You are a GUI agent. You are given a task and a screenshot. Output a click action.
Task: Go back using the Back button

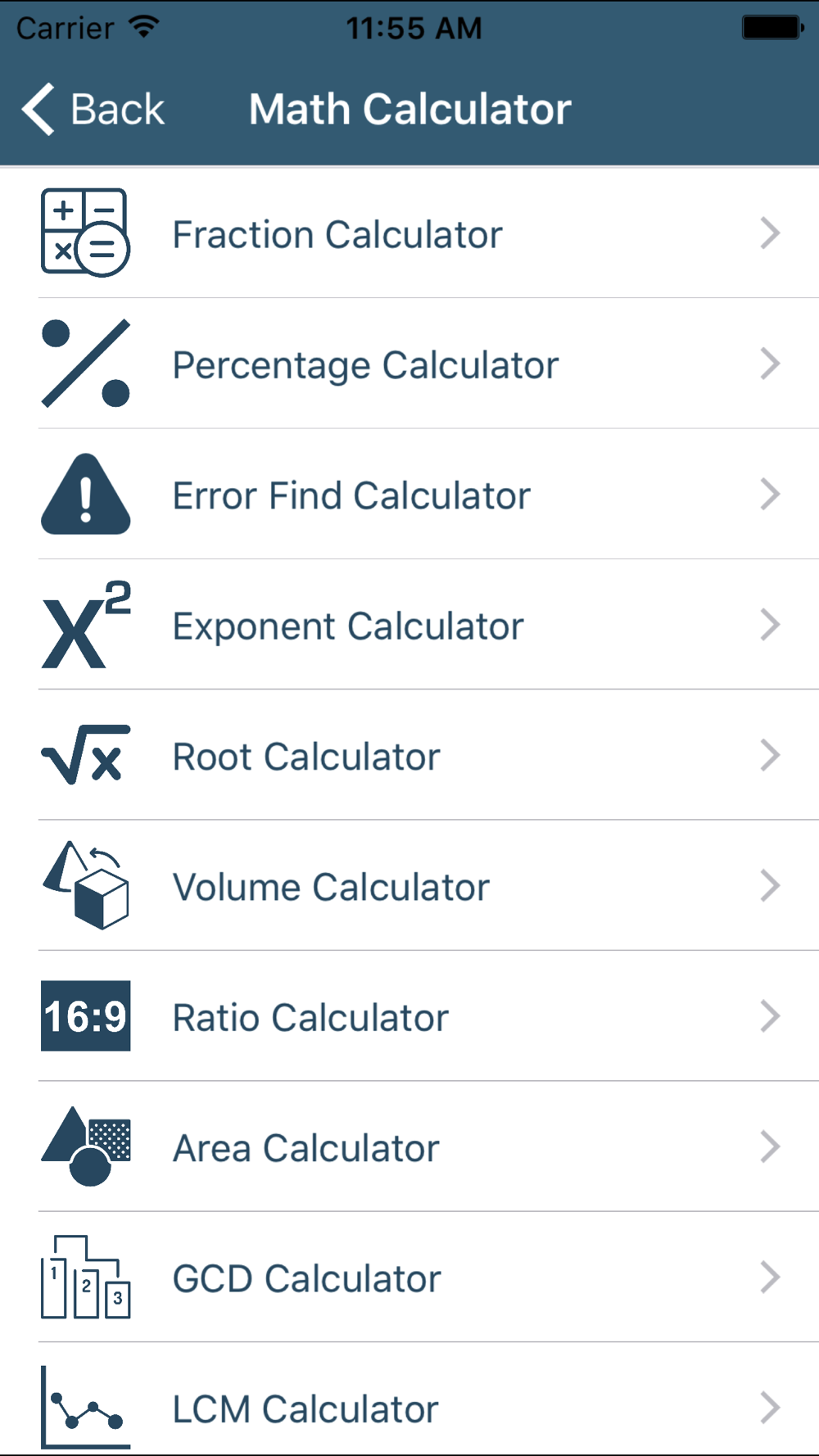[93, 109]
